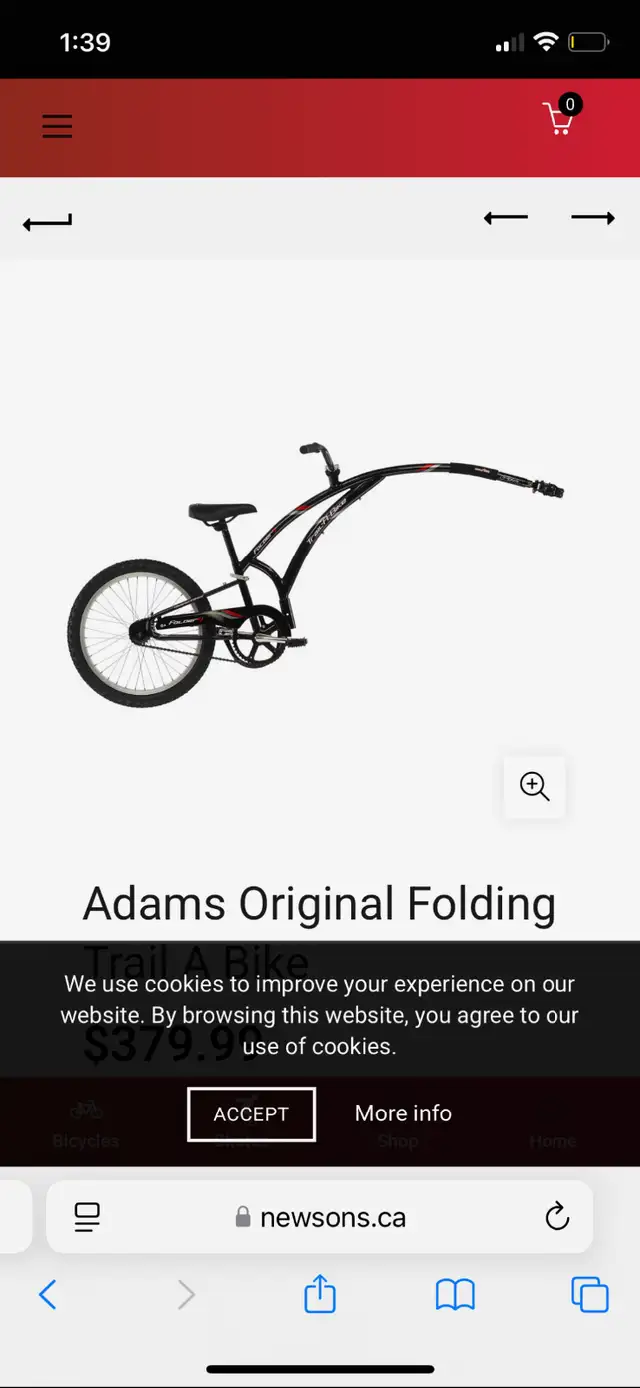640x1388 pixels.
Task: Open More info about cookies
Action: (403, 1113)
